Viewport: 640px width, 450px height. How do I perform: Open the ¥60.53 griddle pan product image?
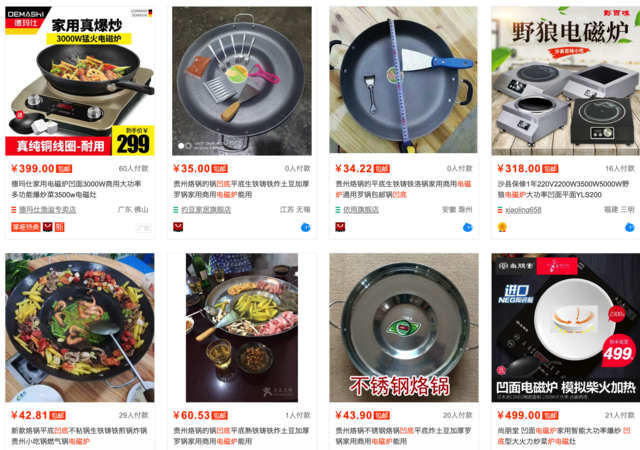(241, 327)
